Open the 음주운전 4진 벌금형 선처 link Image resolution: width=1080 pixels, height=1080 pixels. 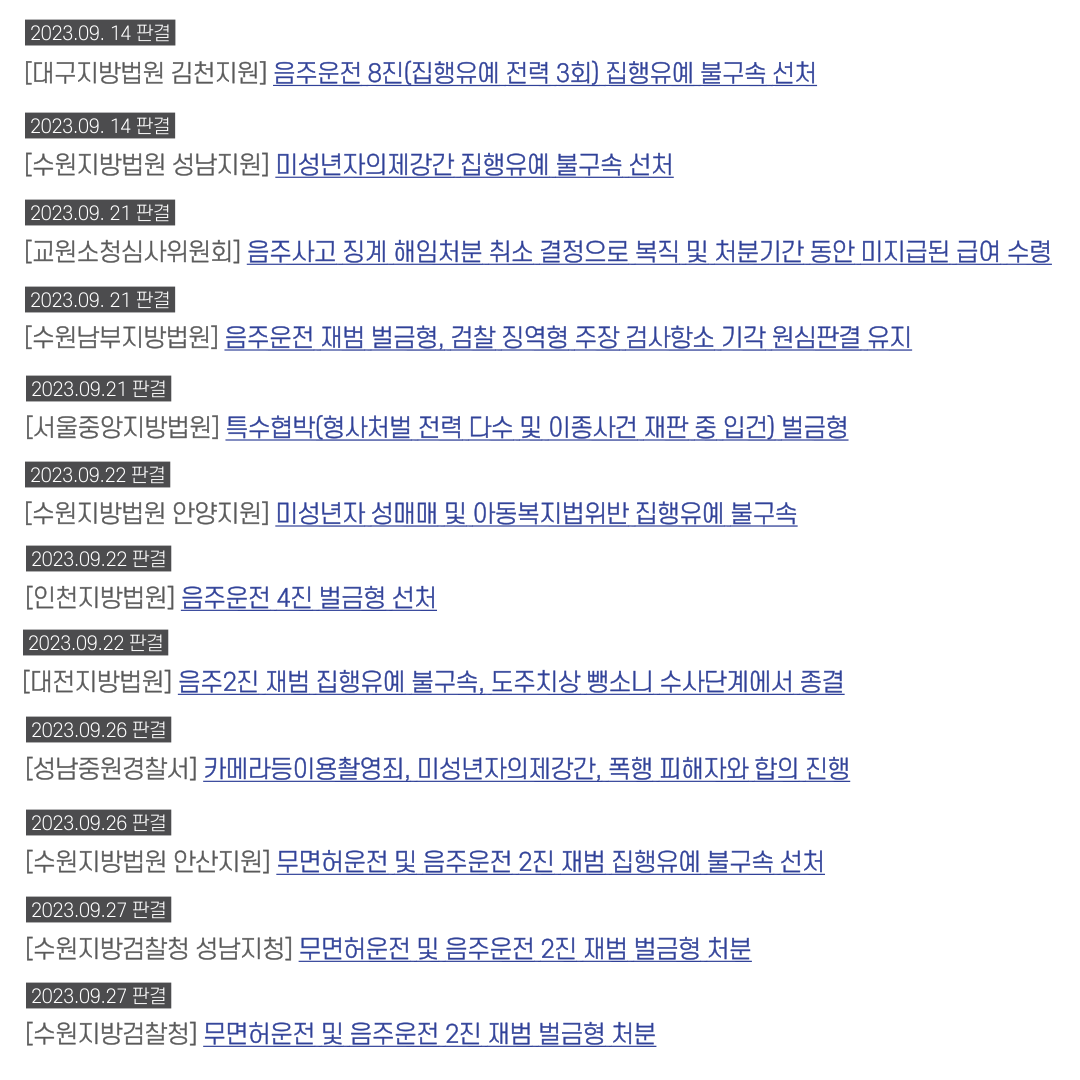click(308, 598)
